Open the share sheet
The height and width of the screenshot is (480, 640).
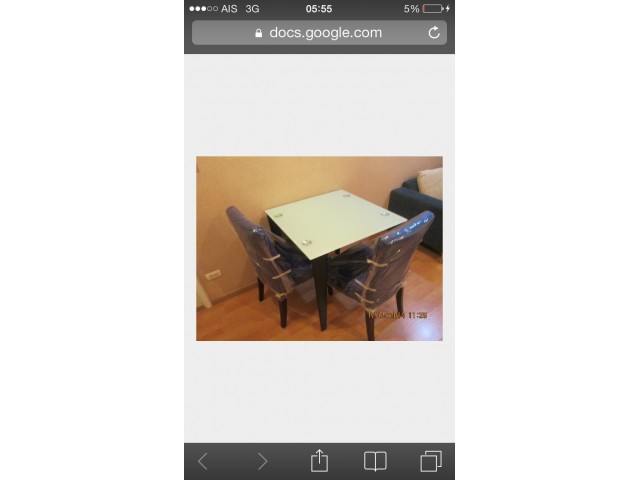click(319, 460)
